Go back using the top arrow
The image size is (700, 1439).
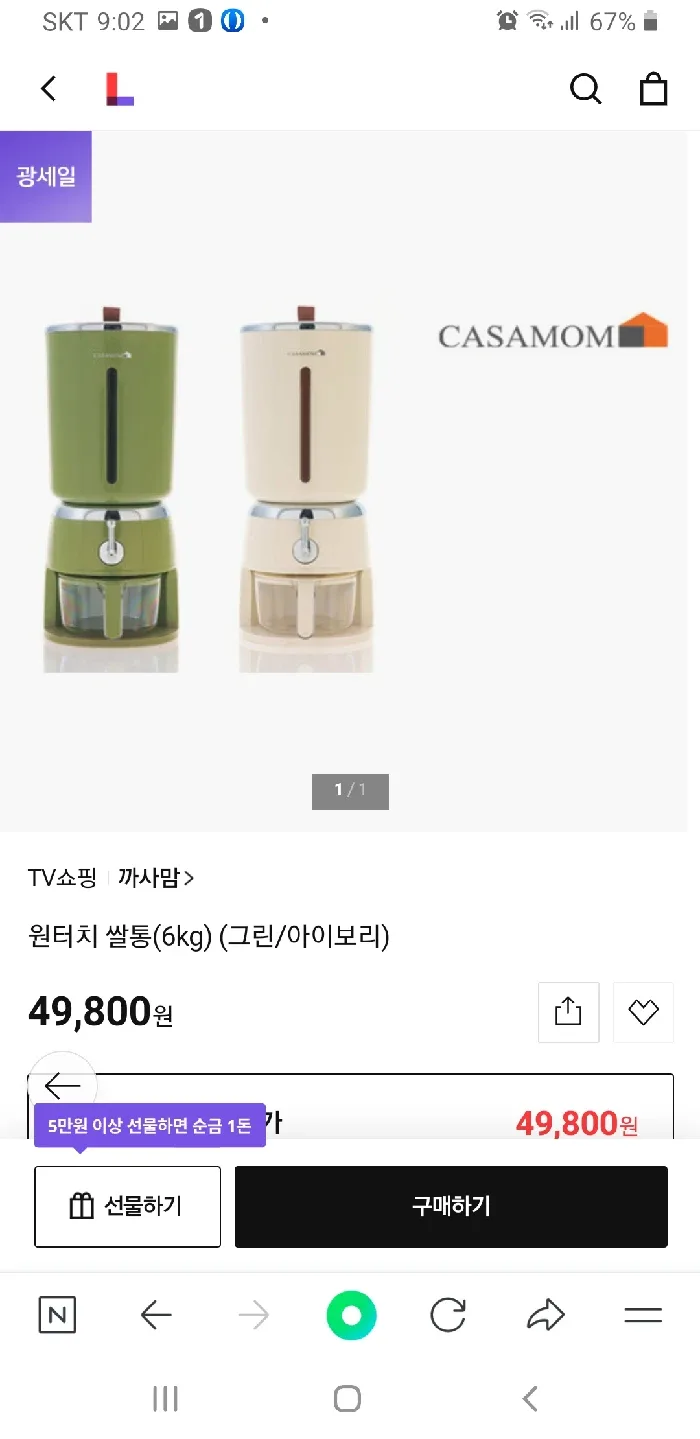pos(48,89)
